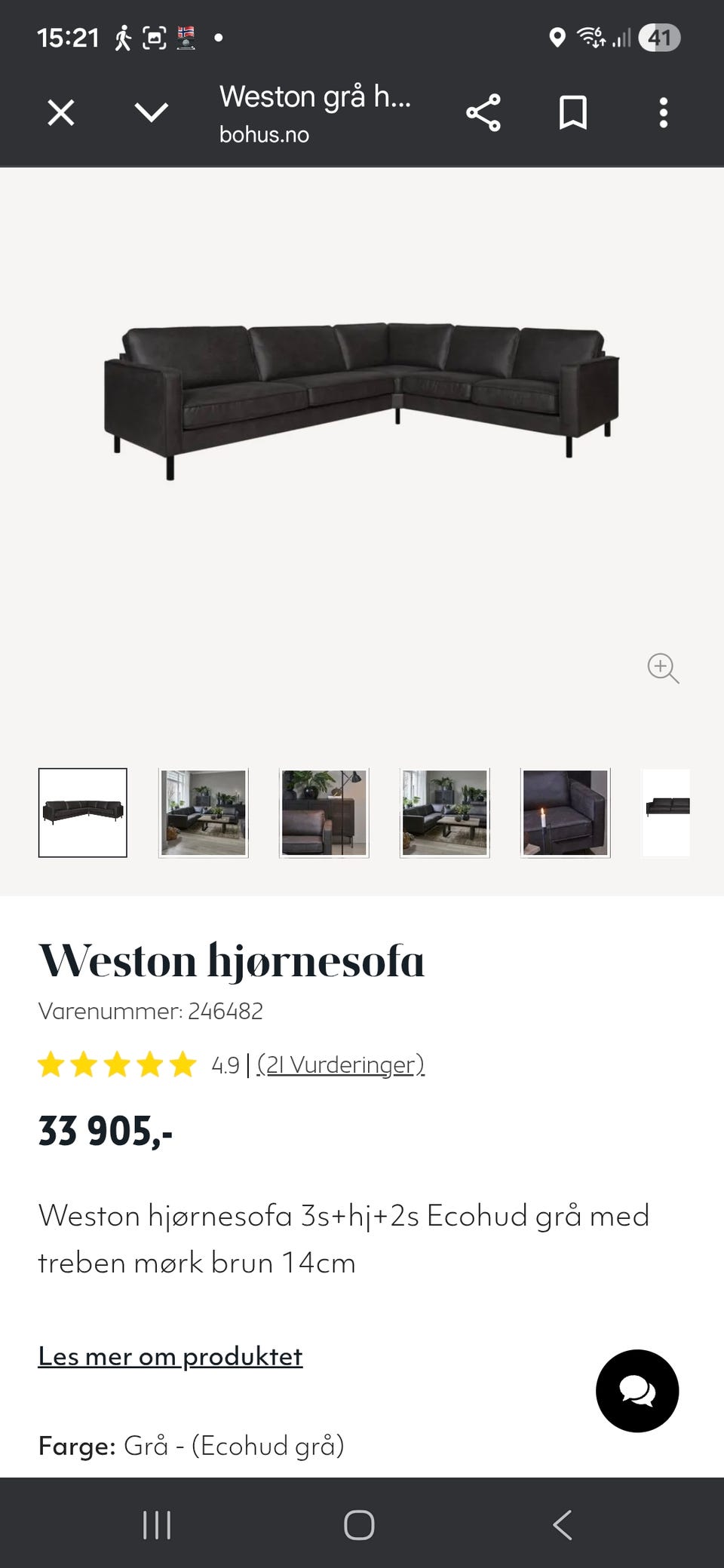Open recent apps from the navigation bar
Image resolution: width=724 pixels, height=1568 pixels.
pyautogui.click(x=157, y=1524)
